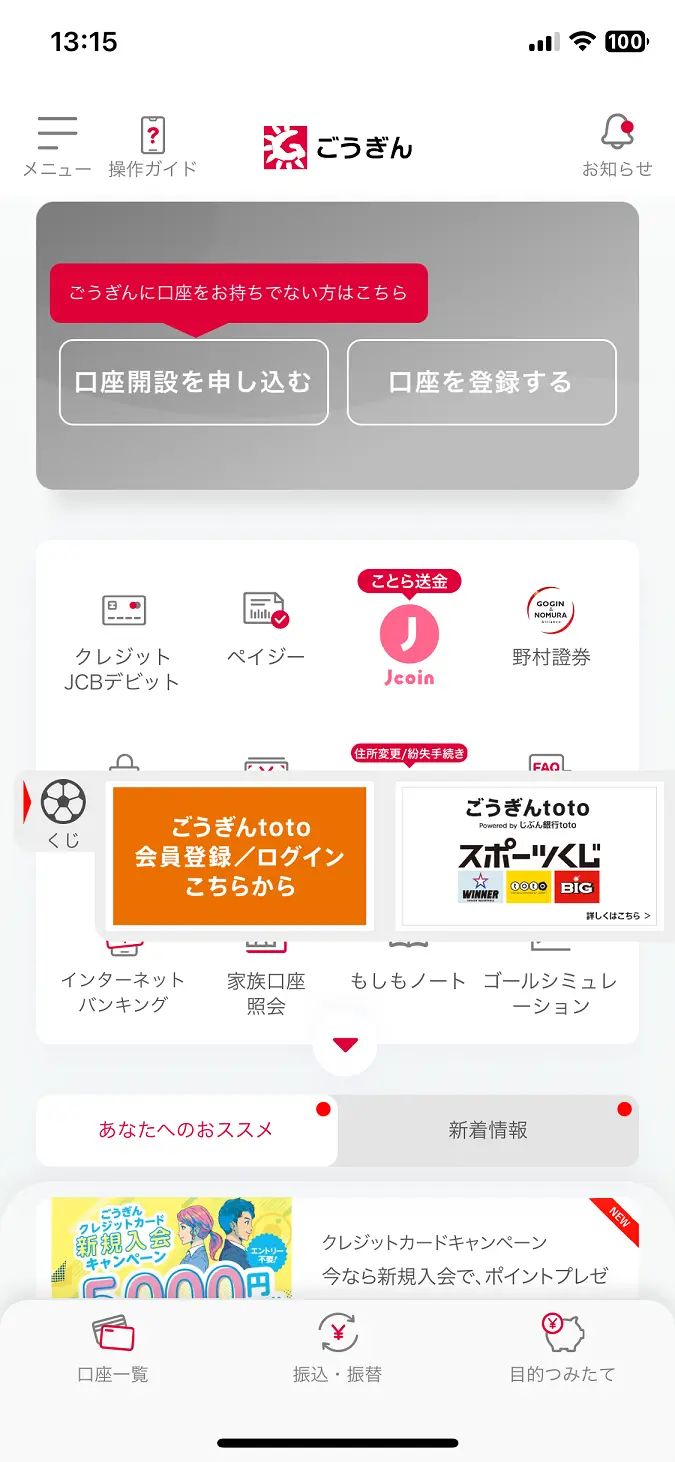Expand the menu grid with red arrow
The image size is (675, 1462).
click(345, 1046)
